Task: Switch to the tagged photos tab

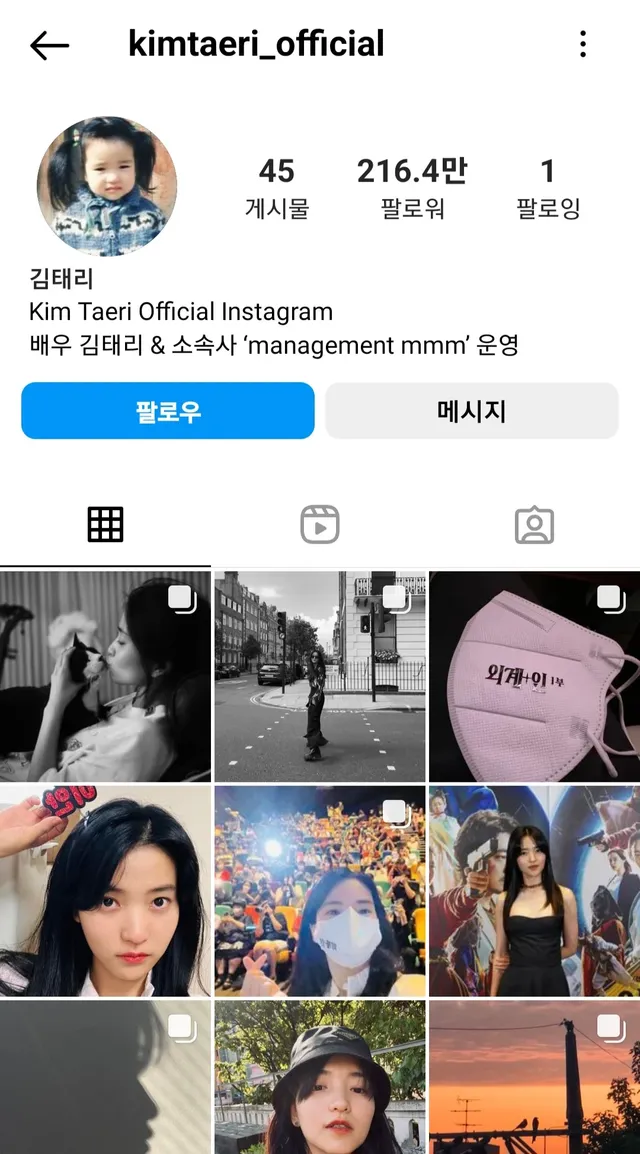Action: click(534, 524)
